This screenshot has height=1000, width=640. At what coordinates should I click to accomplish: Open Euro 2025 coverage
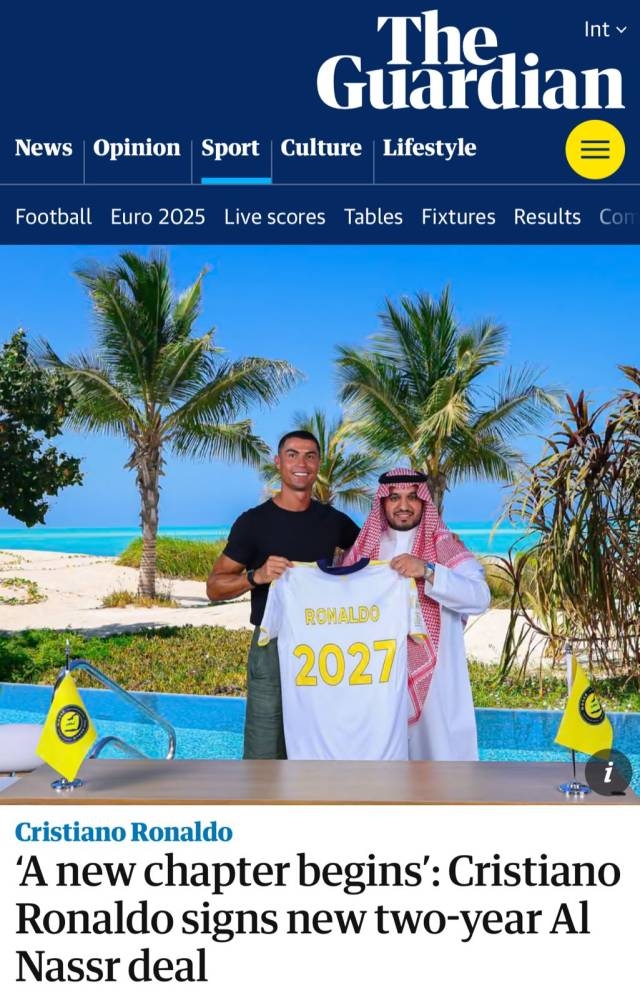pos(158,217)
